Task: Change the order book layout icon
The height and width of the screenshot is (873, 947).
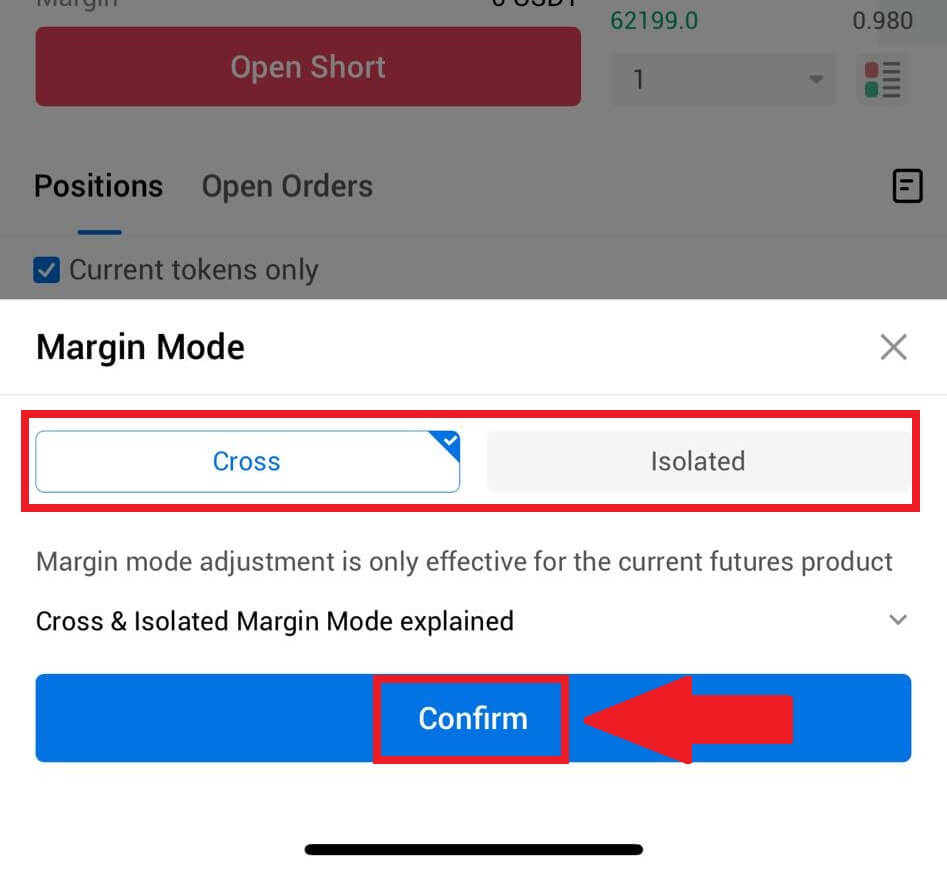Action: point(882,80)
